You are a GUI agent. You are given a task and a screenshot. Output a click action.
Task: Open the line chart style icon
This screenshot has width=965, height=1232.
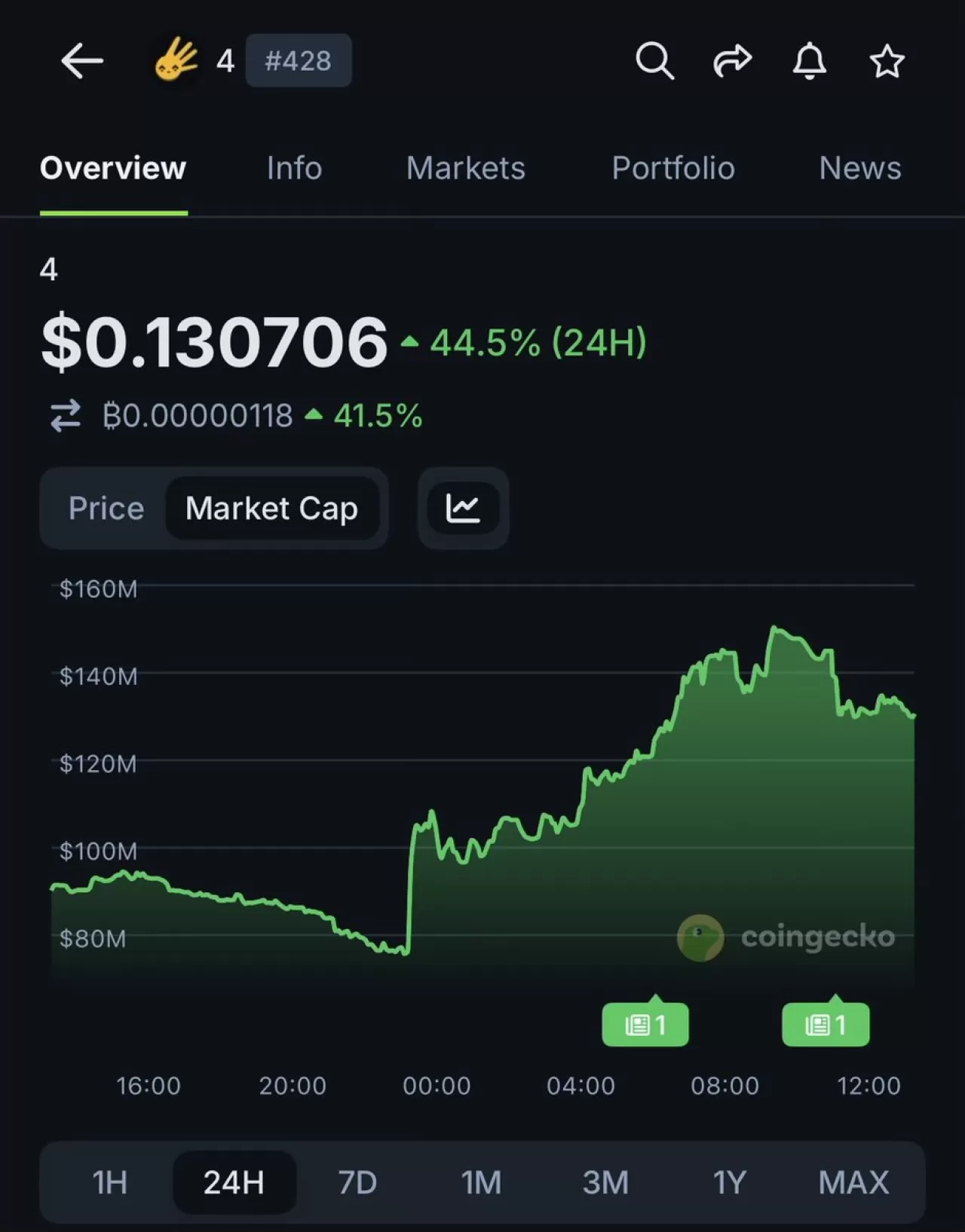pos(463,508)
